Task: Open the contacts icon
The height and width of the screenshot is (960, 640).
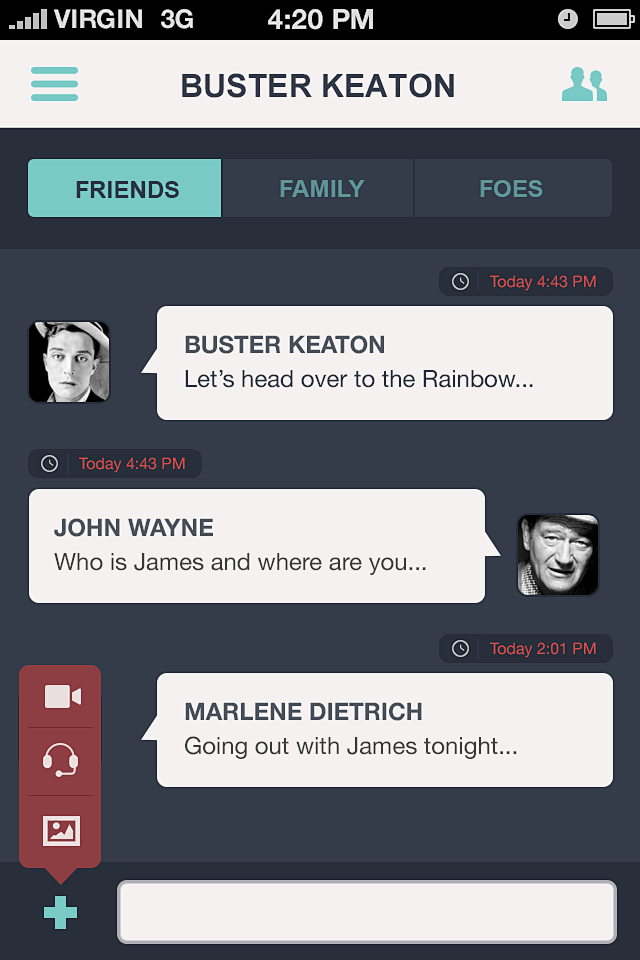Action: (584, 85)
